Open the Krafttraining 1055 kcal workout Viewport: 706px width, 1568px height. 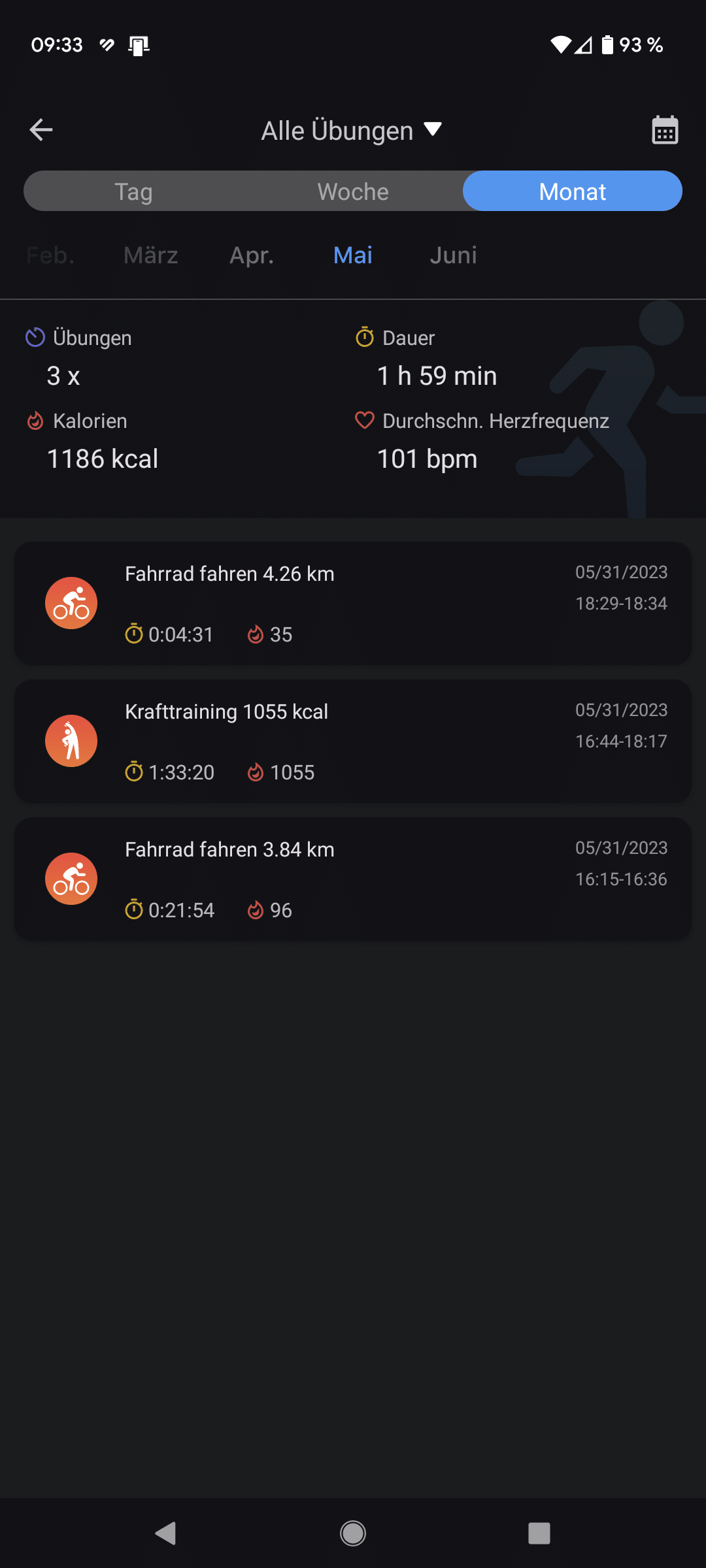click(x=353, y=741)
